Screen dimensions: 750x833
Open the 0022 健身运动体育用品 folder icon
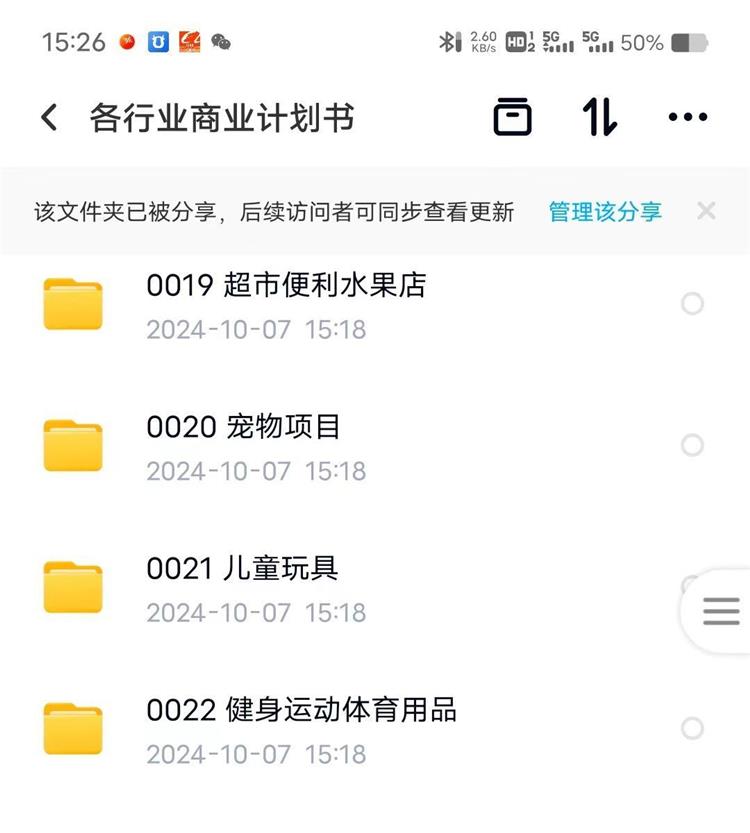coord(74,730)
